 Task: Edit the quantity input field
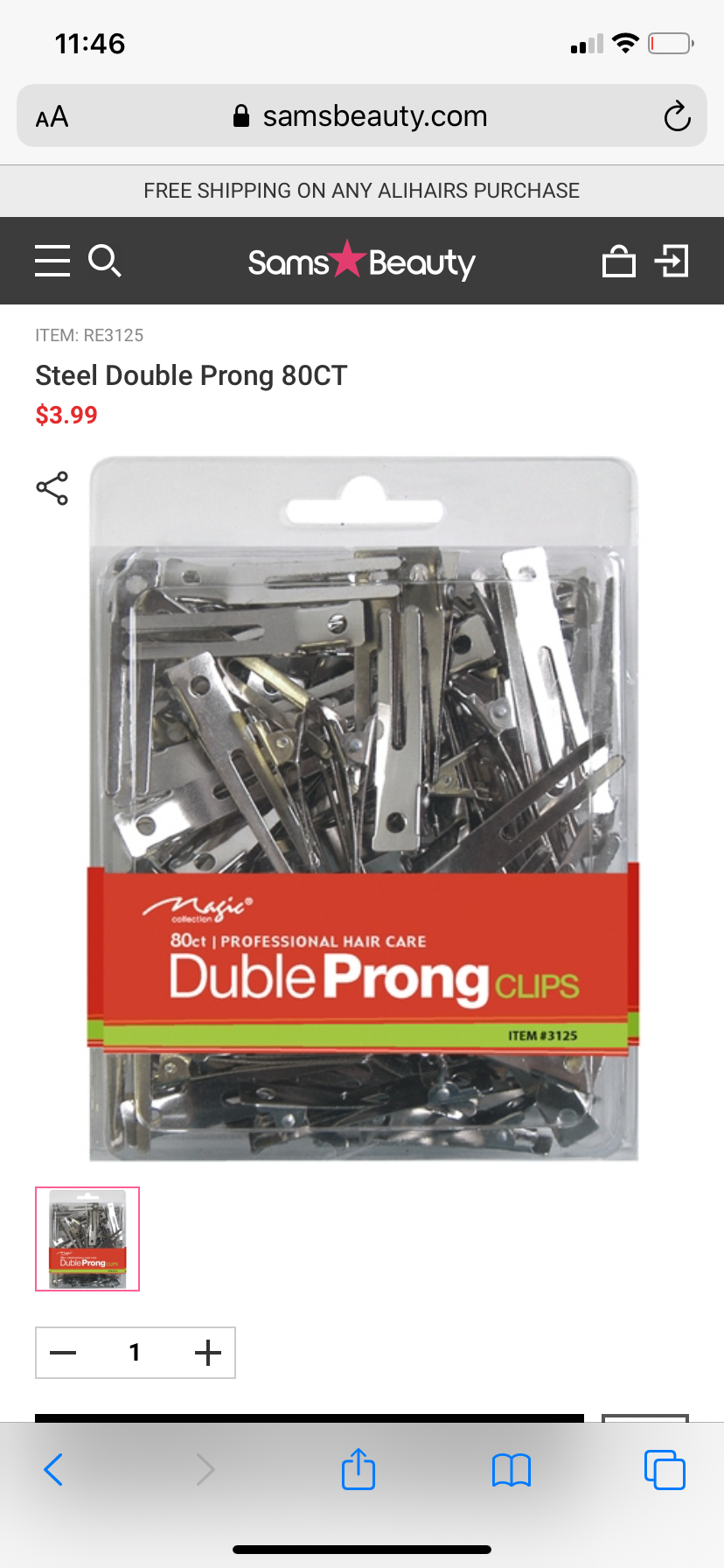coord(135,1352)
